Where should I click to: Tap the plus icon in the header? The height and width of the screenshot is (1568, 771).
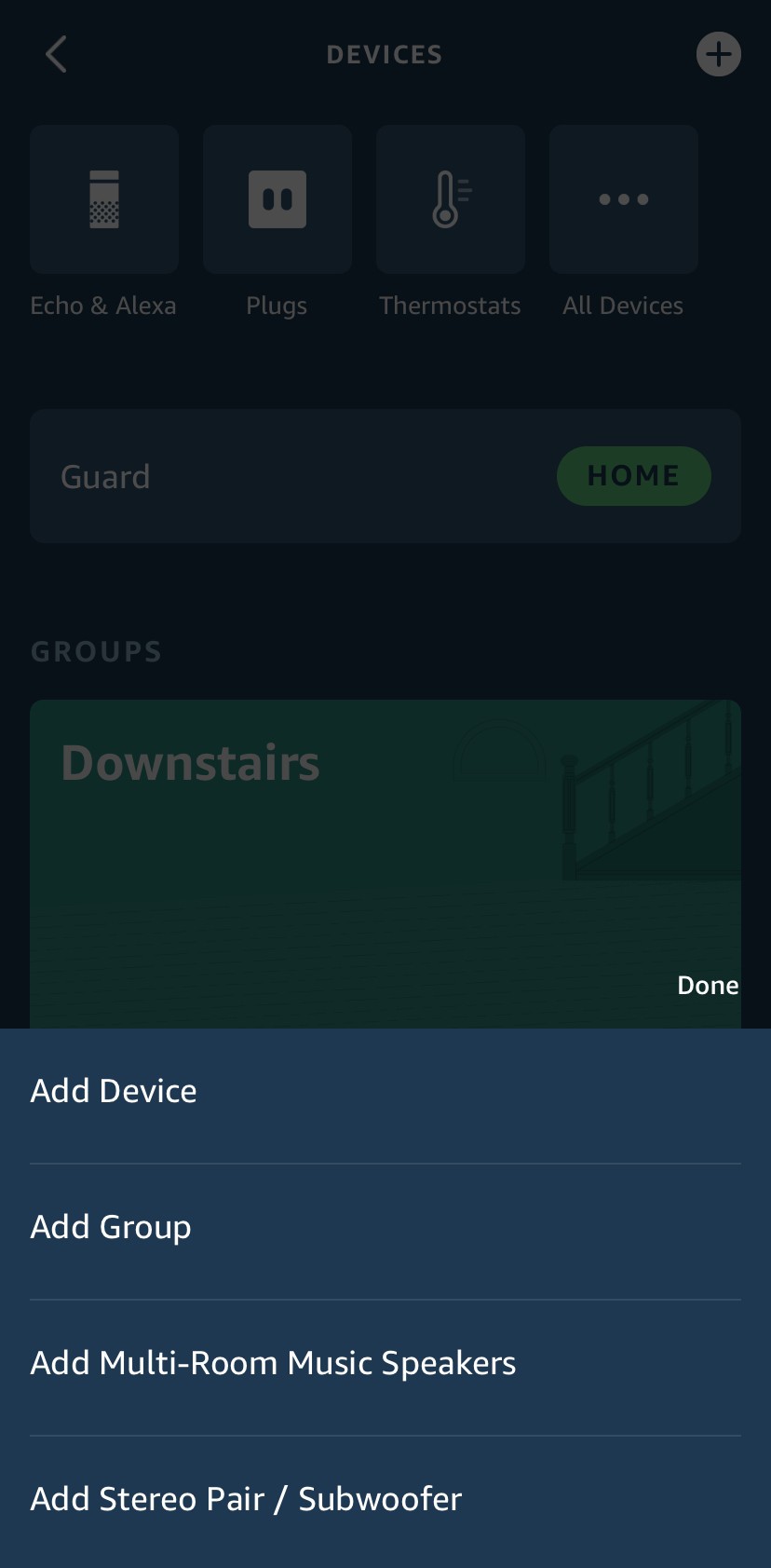coord(718,54)
